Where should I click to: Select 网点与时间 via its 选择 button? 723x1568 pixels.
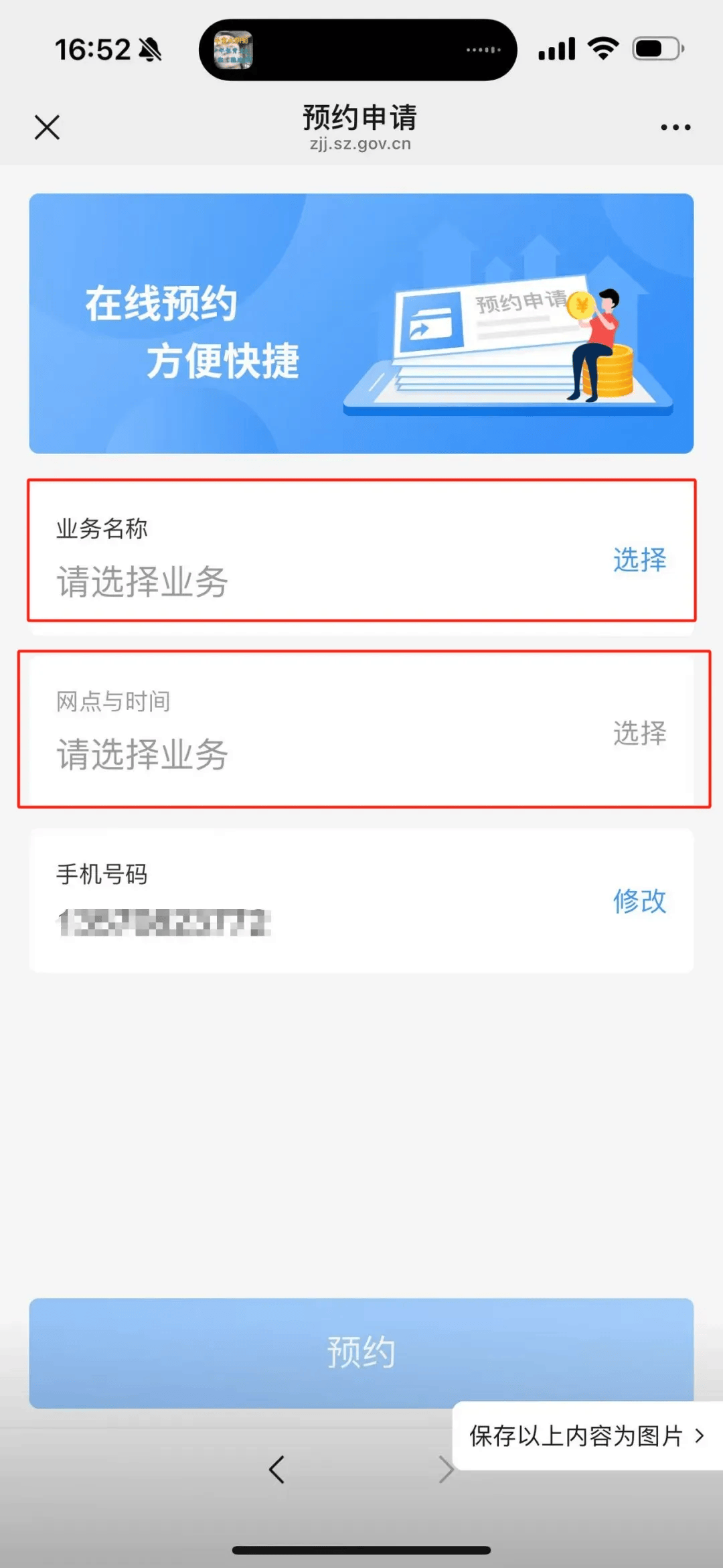click(639, 733)
